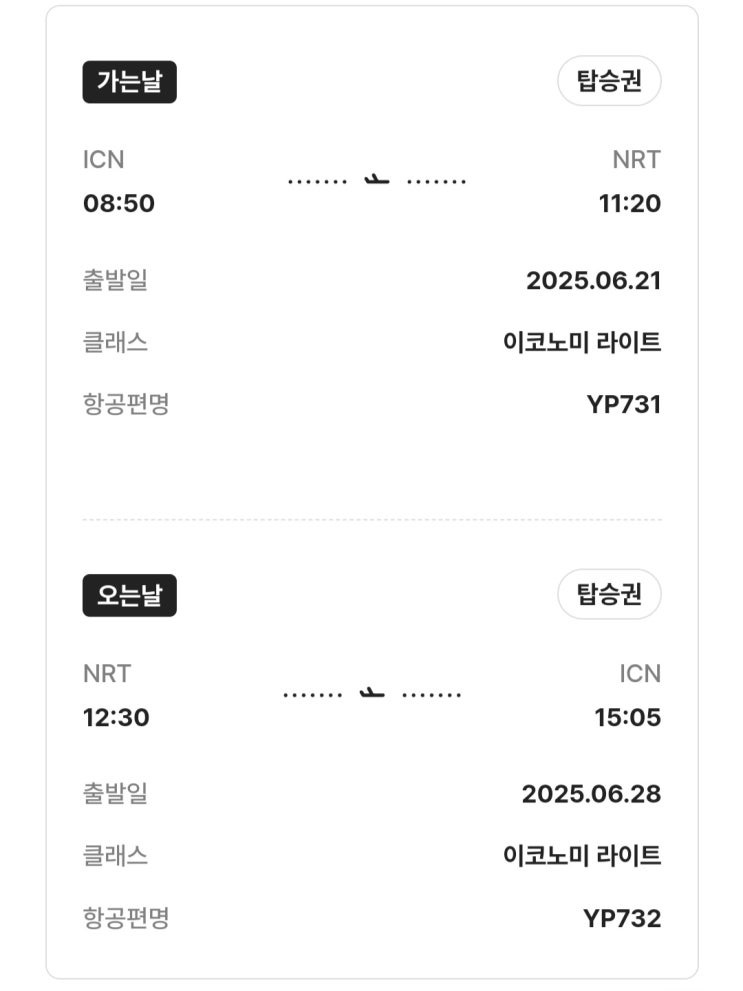Viewport: 743px width, 991px height.
Task: Open the 탑승권 button for 가는날 flight
Action: point(608,81)
